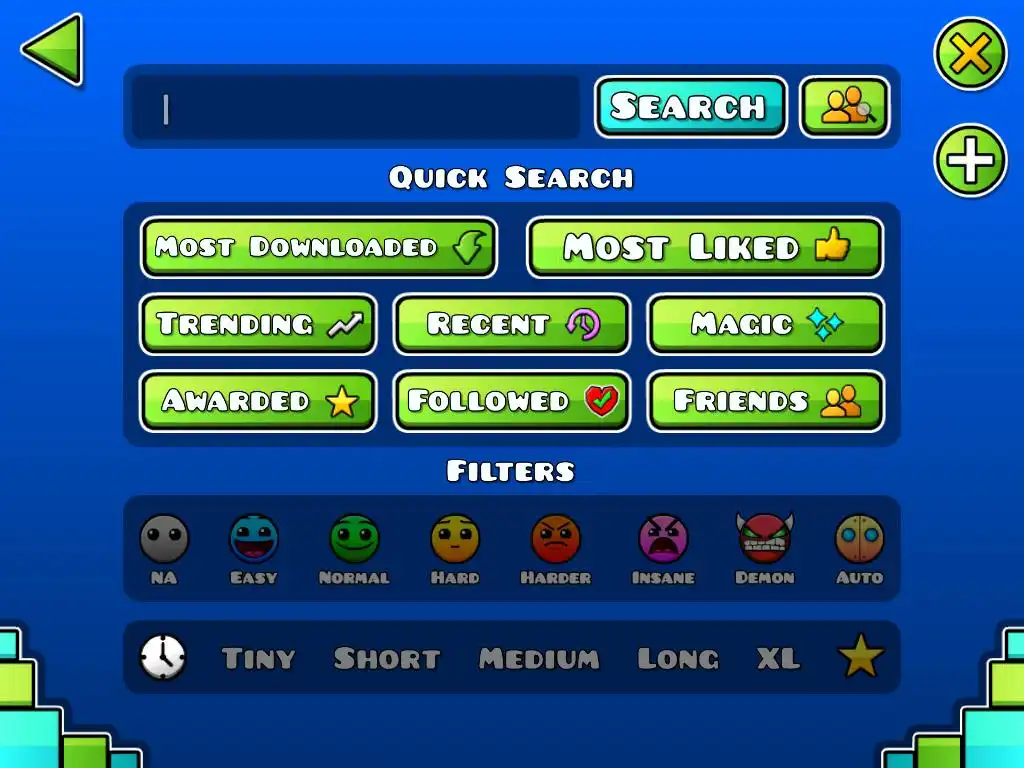
Task: View Friends' levels
Action: pyautogui.click(x=766, y=401)
